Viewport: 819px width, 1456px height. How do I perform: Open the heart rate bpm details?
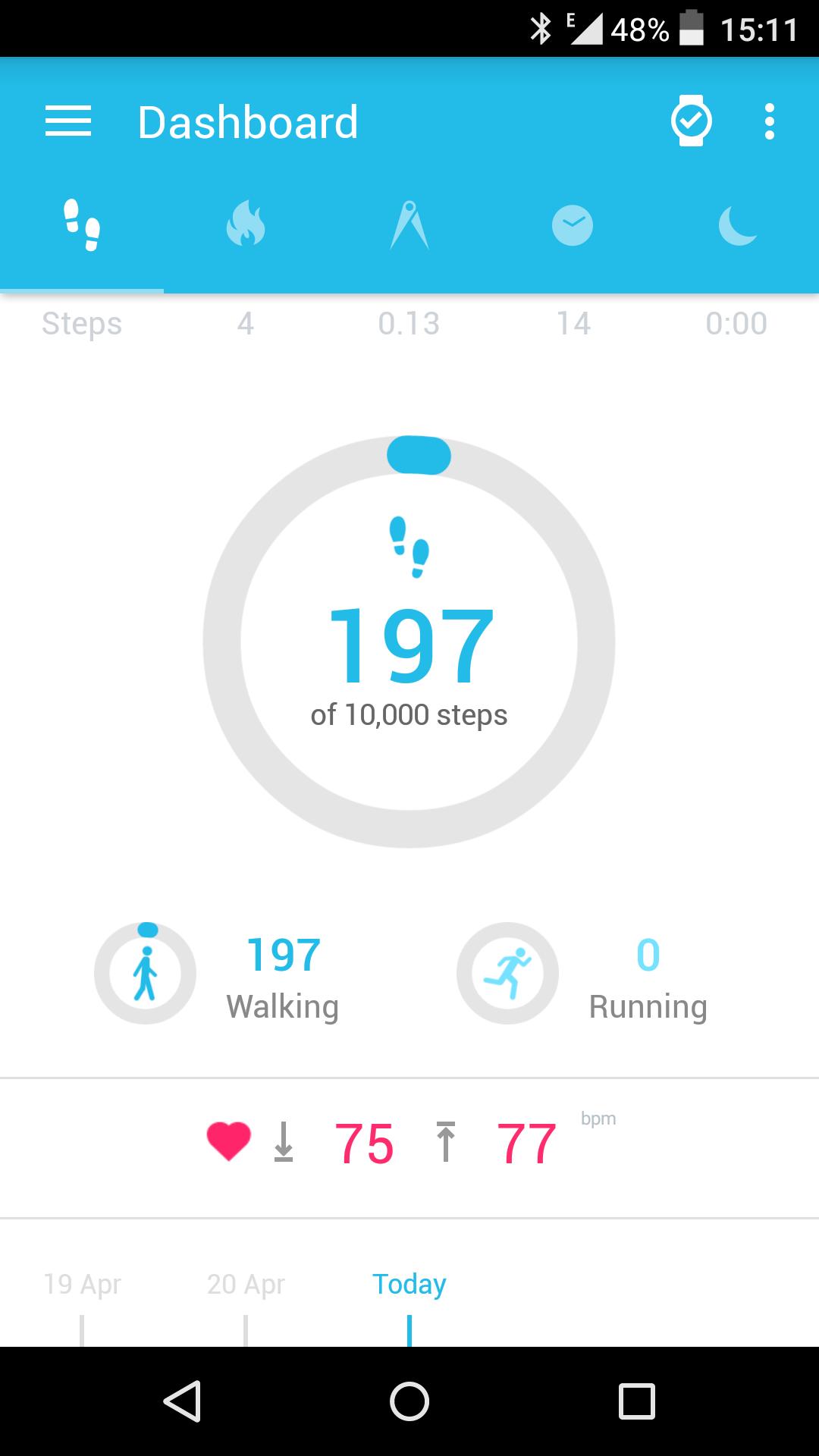(409, 1144)
